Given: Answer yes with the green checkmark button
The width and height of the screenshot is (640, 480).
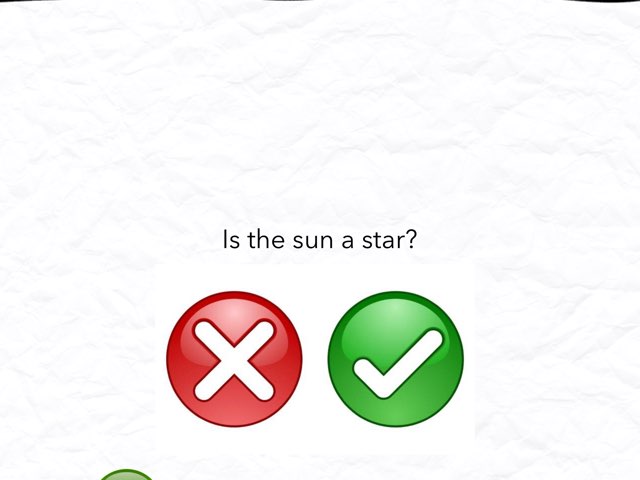Looking at the screenshot, I should click(x=396, y=359).
